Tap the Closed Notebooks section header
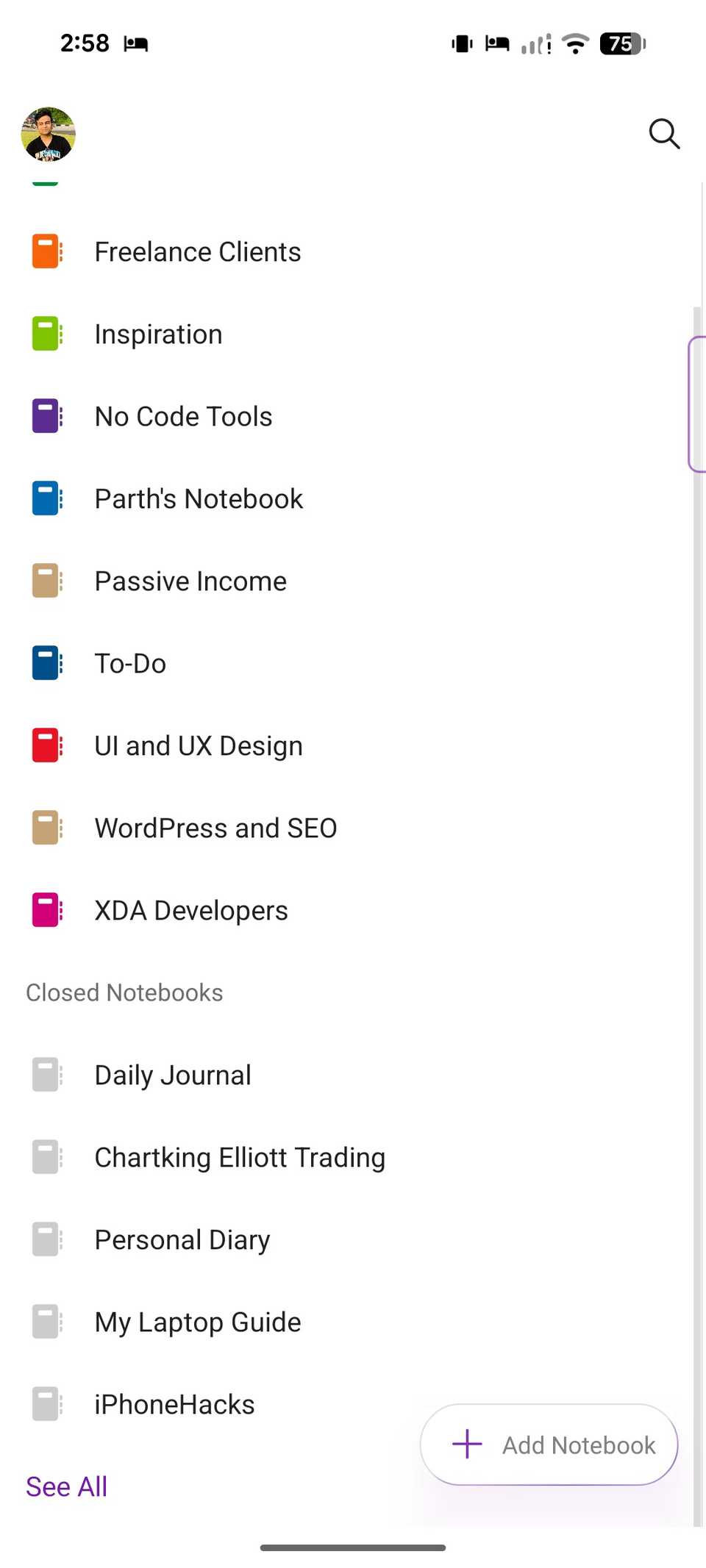Image resolution: width=706 pixels, height=1568 pixels. point(124,992)
